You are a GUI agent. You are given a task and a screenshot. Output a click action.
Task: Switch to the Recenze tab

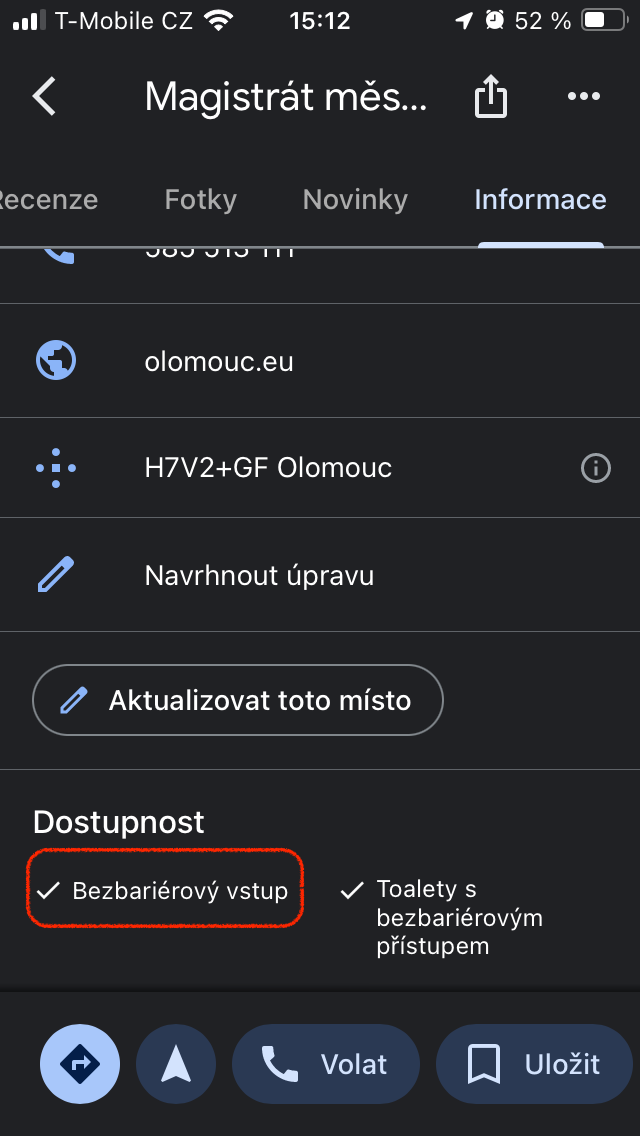pyautogui.click(x=48, y=200)
